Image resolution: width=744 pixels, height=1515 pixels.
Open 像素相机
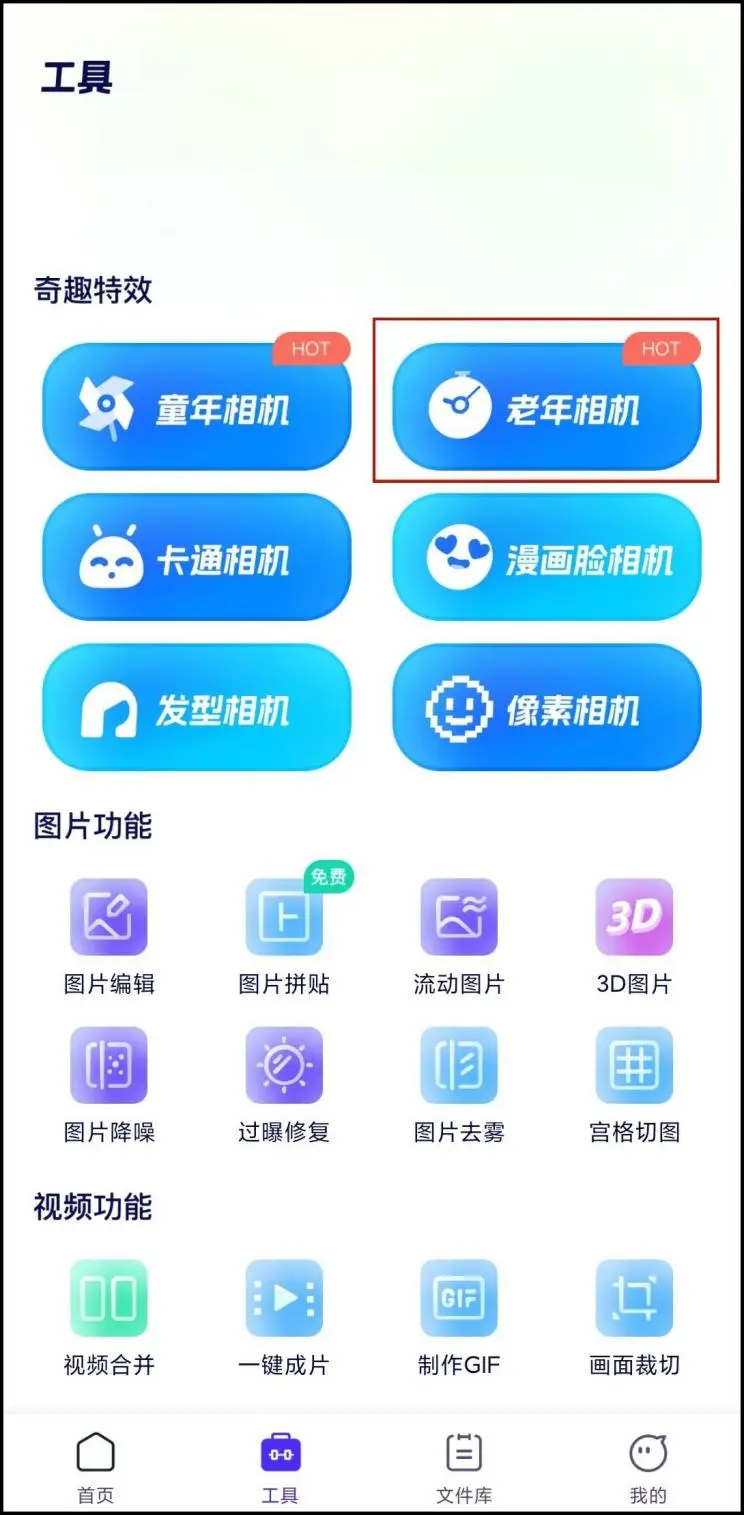pos(546,707)
